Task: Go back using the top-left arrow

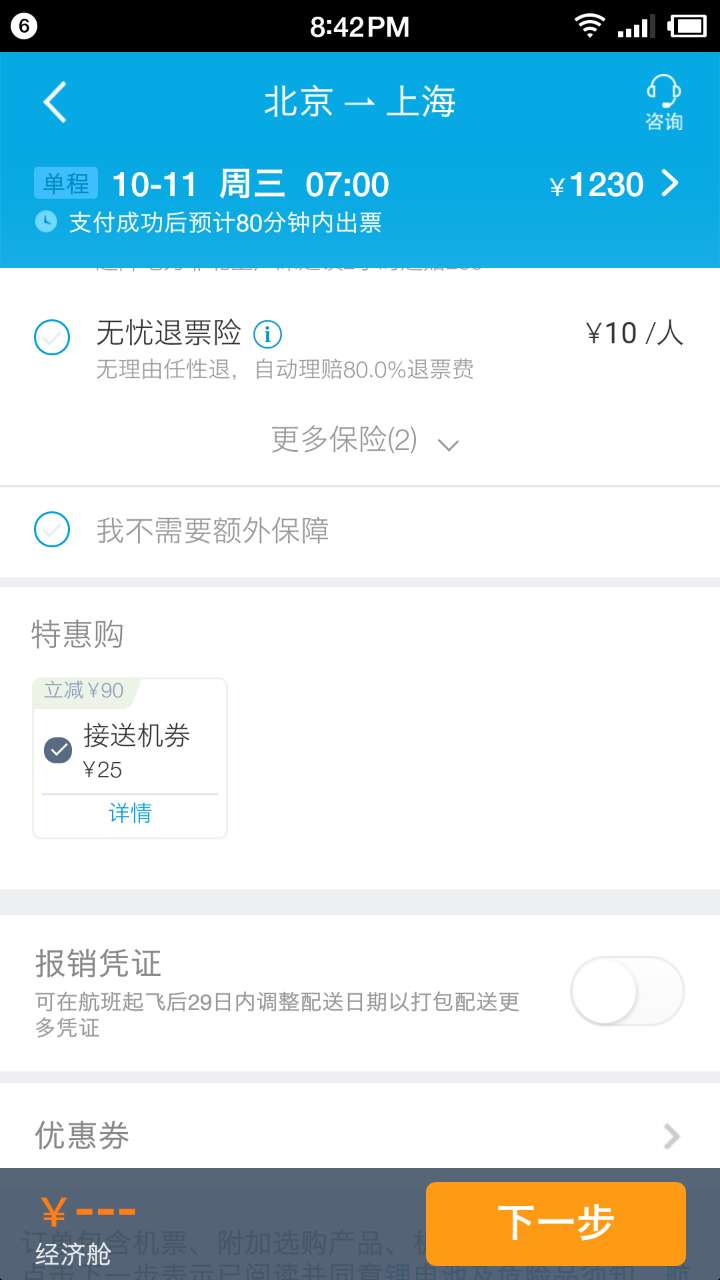Action: coord(55,102)
